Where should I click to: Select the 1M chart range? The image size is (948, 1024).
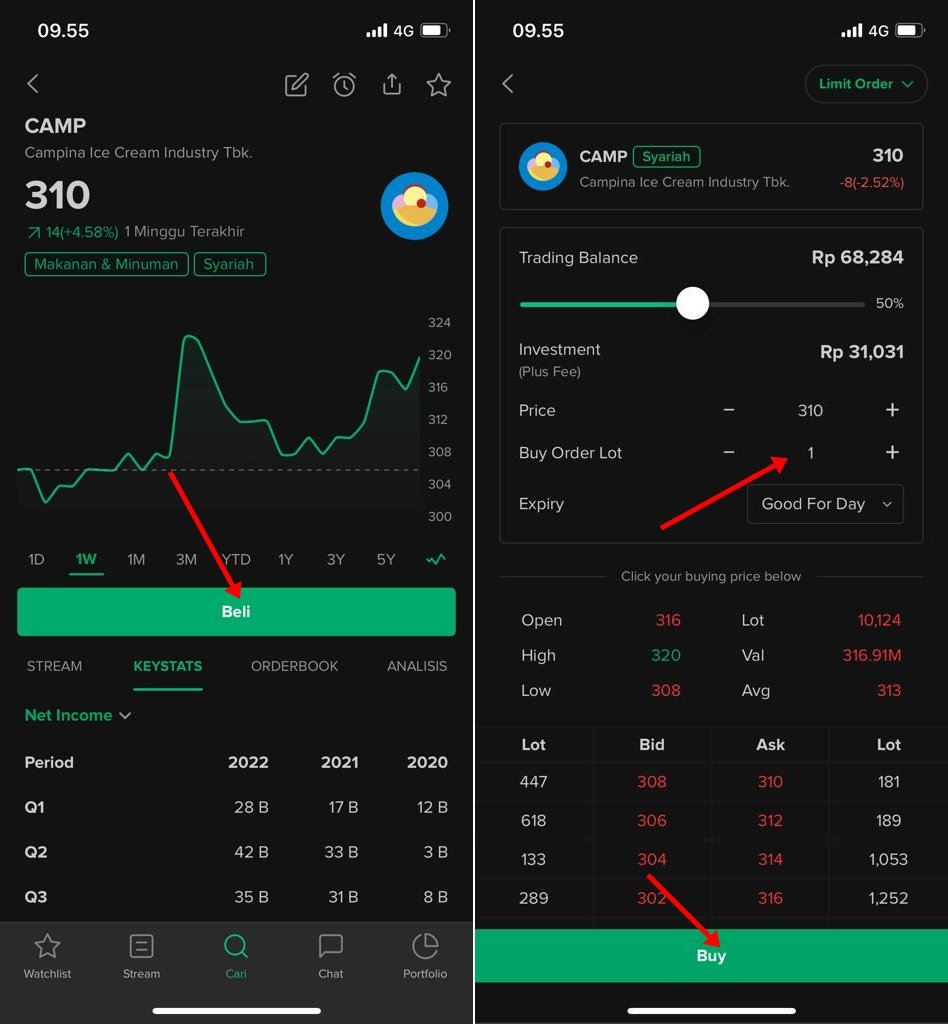click(136, 559)
